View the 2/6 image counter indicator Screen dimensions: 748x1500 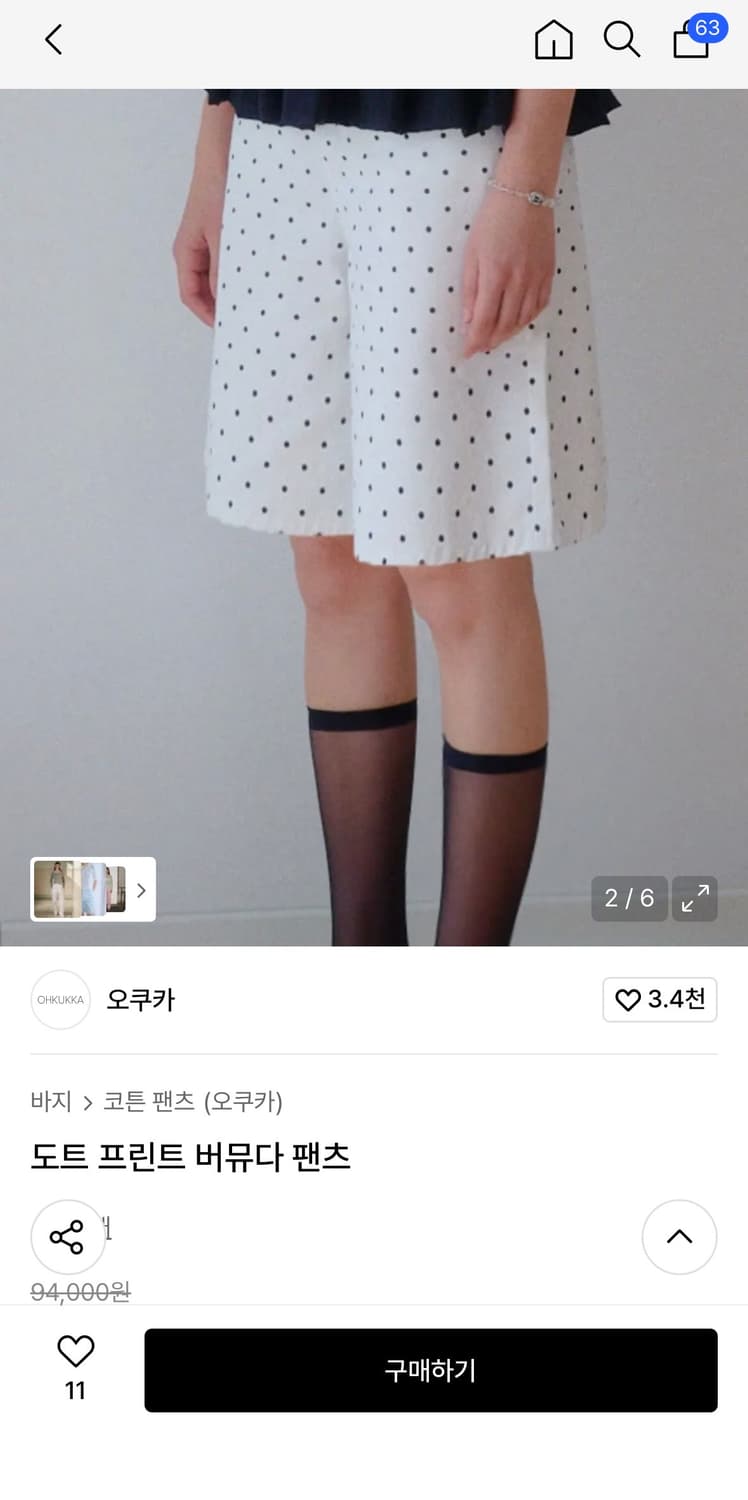click(629, 898)
